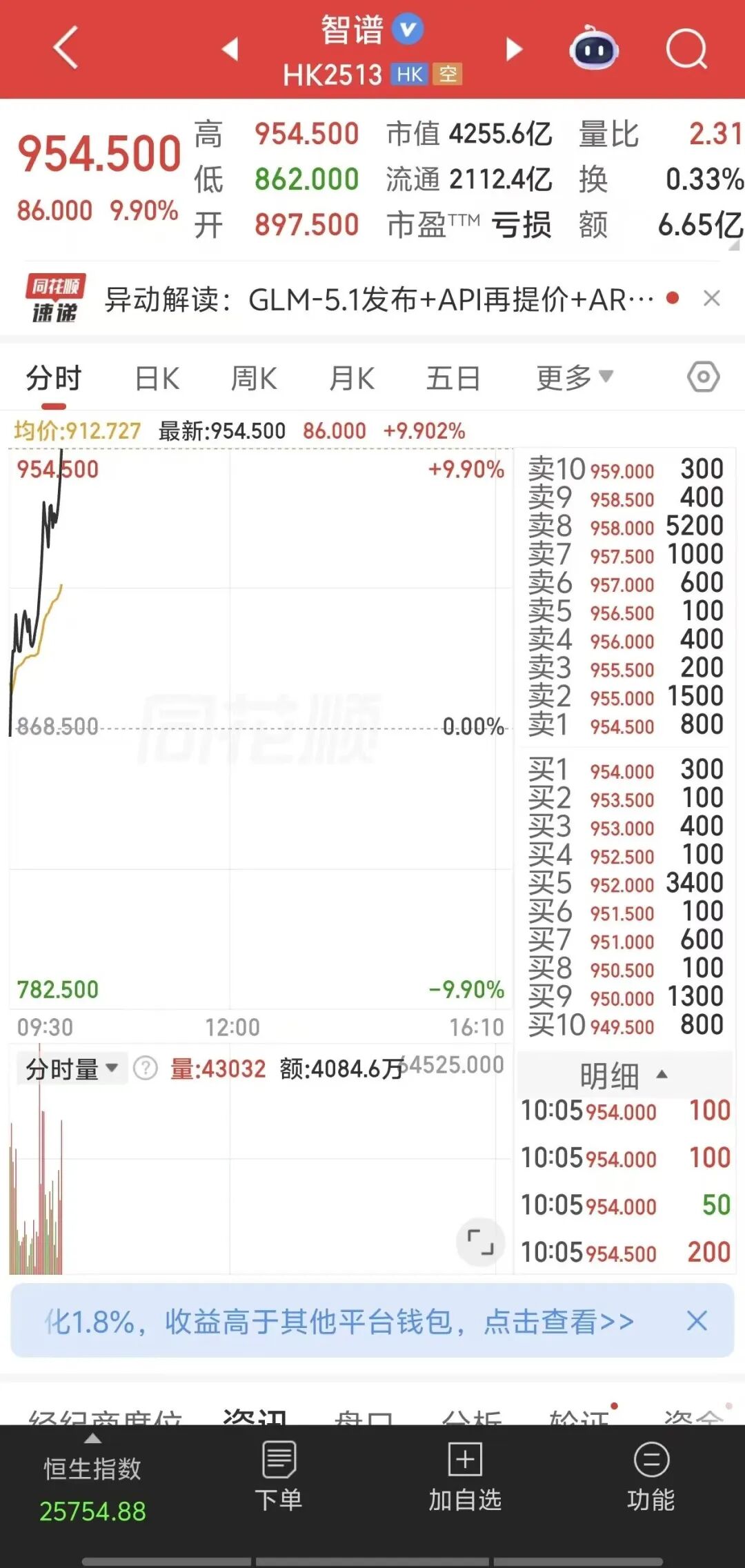Show the 五日 chart
This screenshot has height=1568, width=745.
pyautogui.click(x=453, y=378)
